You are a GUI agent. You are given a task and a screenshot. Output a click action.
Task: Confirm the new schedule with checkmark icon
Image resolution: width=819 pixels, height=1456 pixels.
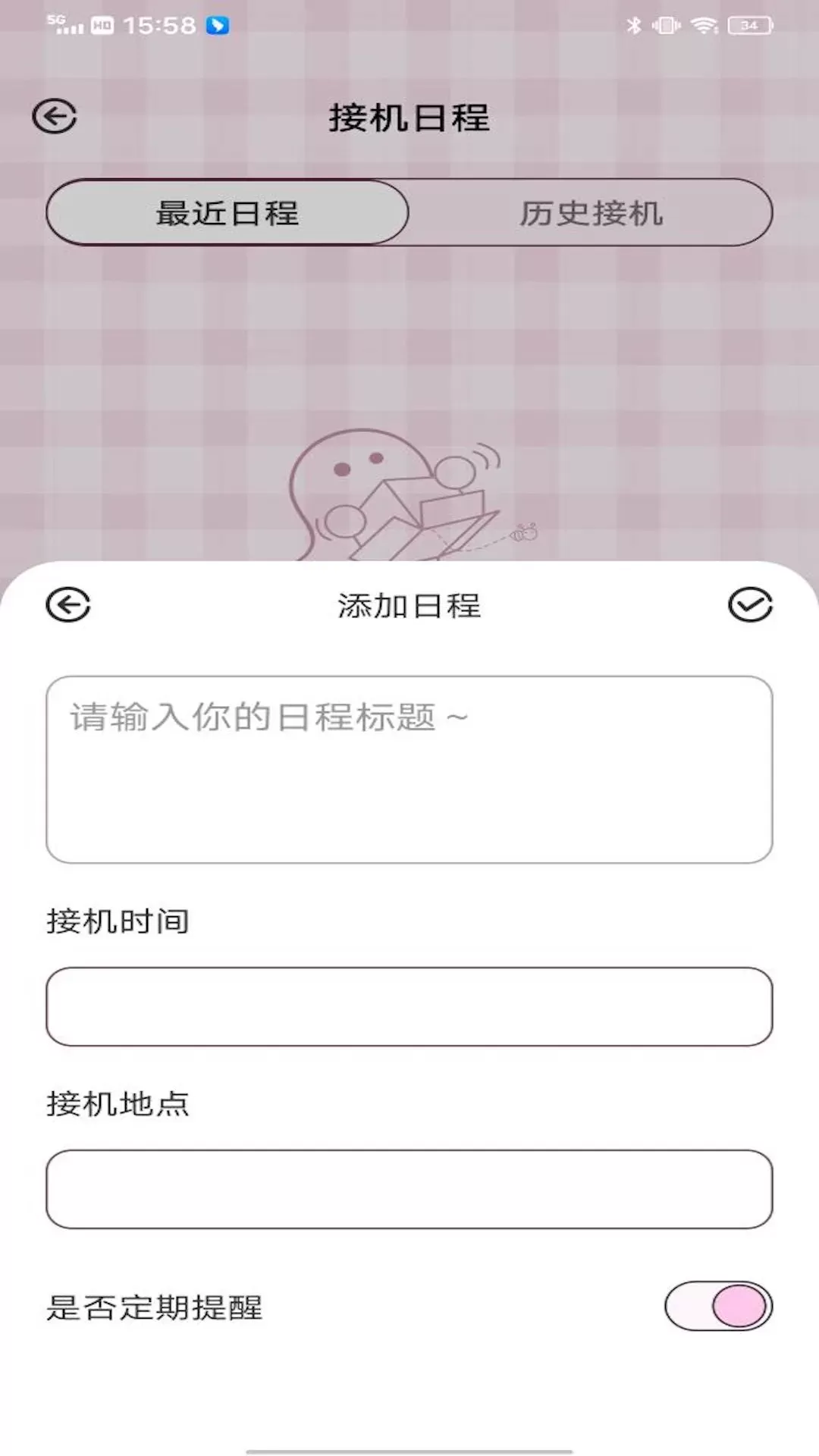pyautogui.click(x=750, y=605)
